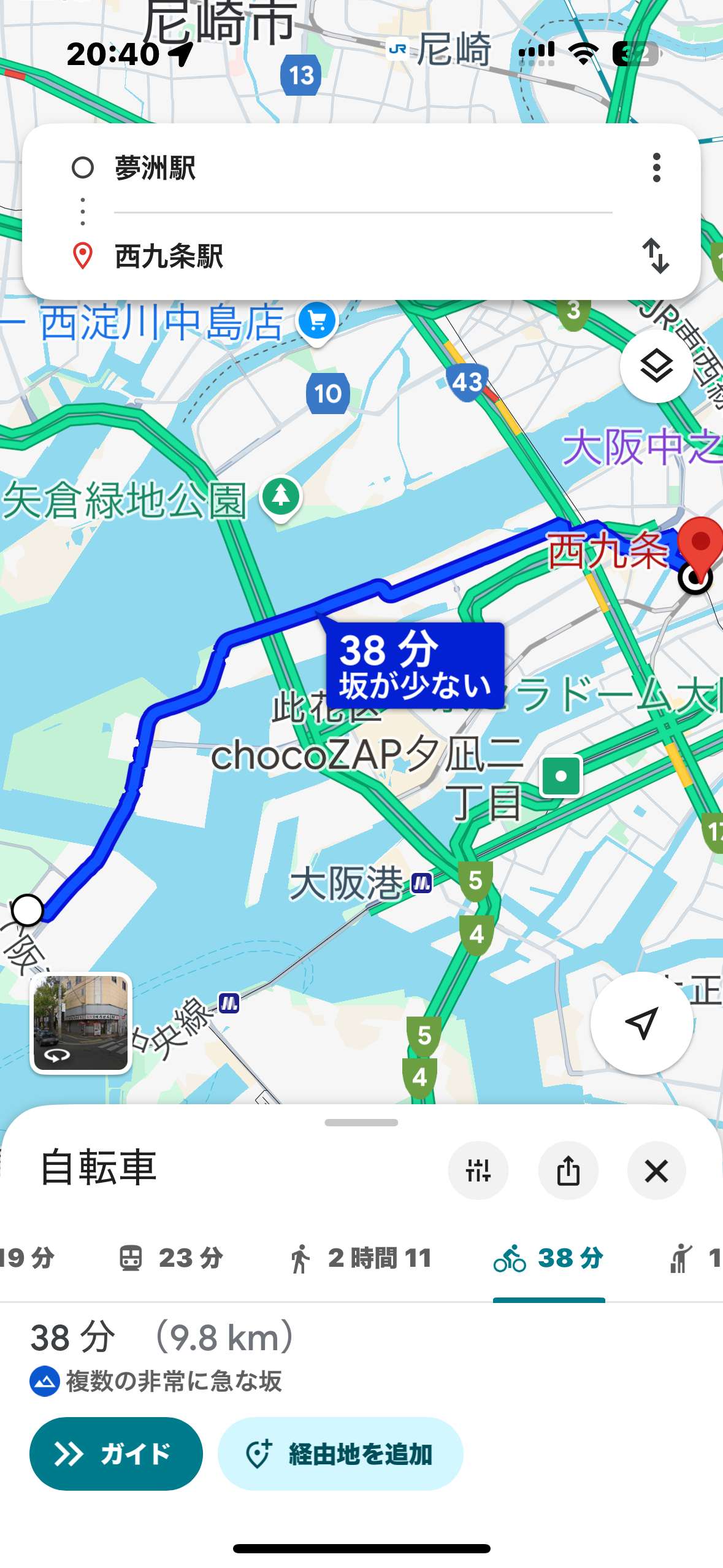Recenter map on my location

(x=641, y=1023)
